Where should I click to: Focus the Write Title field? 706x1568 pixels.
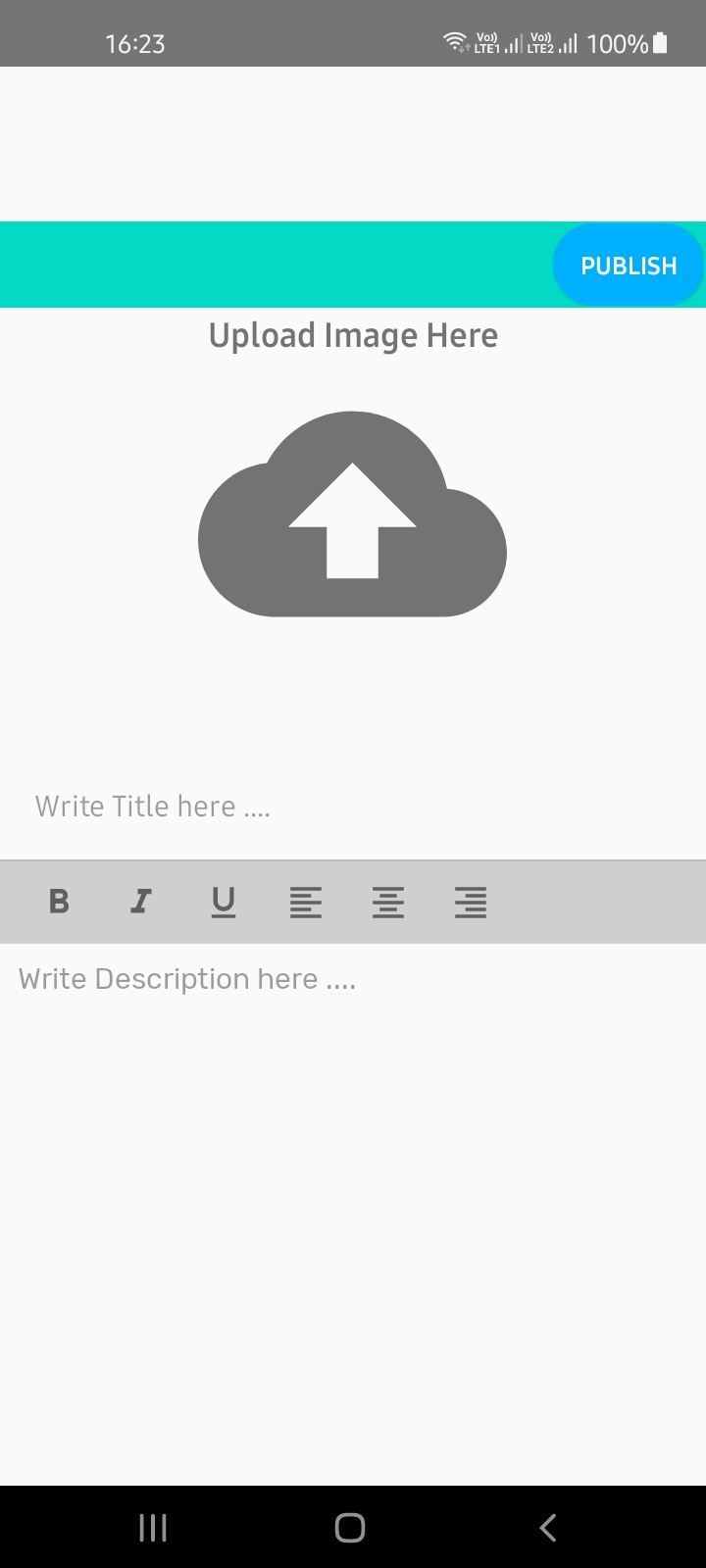tap(353, 807)
